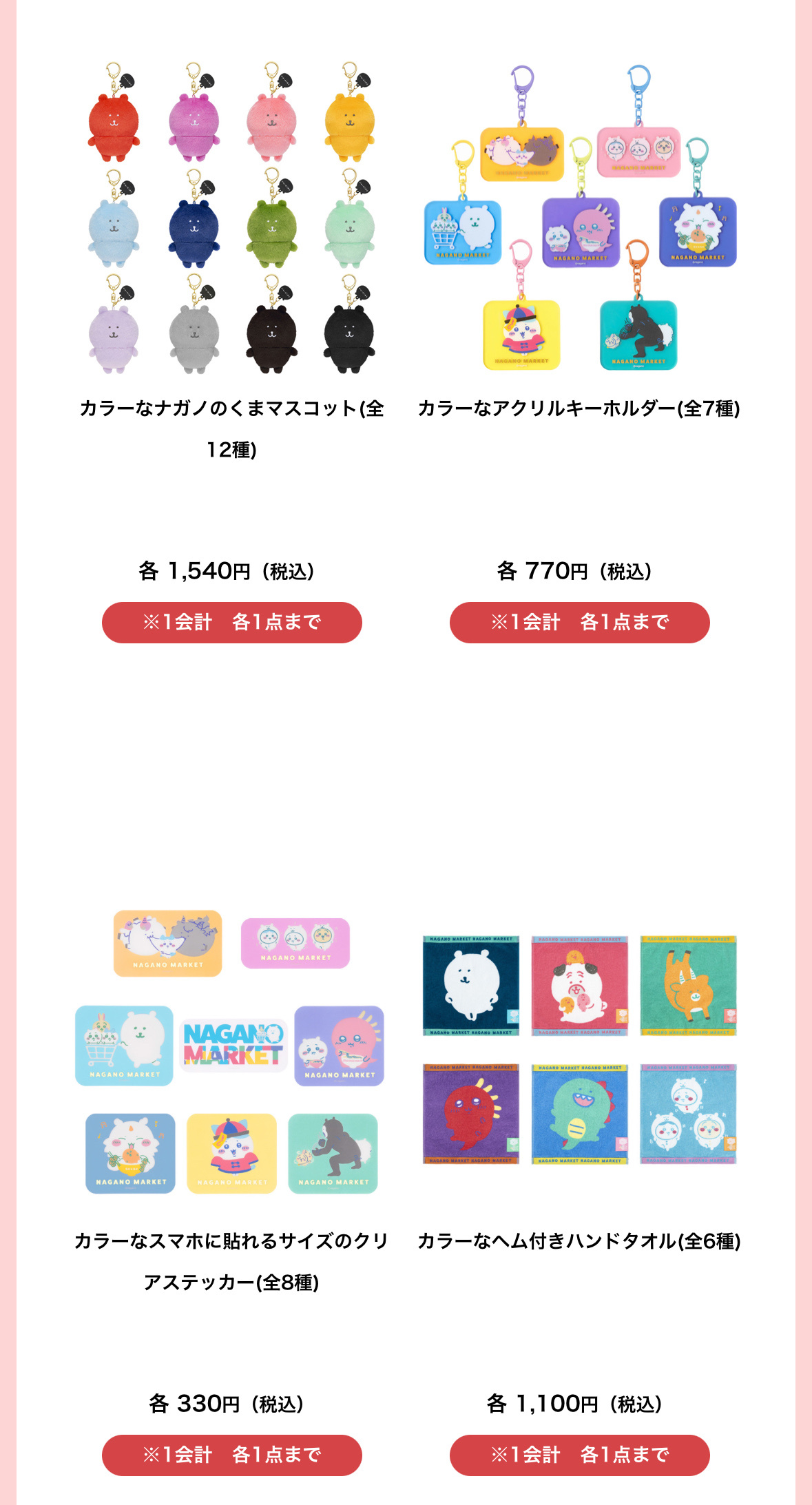Open the カラーなアクリルキーホルダー product image
The image size is (812, 1505).
click(579, 218)
